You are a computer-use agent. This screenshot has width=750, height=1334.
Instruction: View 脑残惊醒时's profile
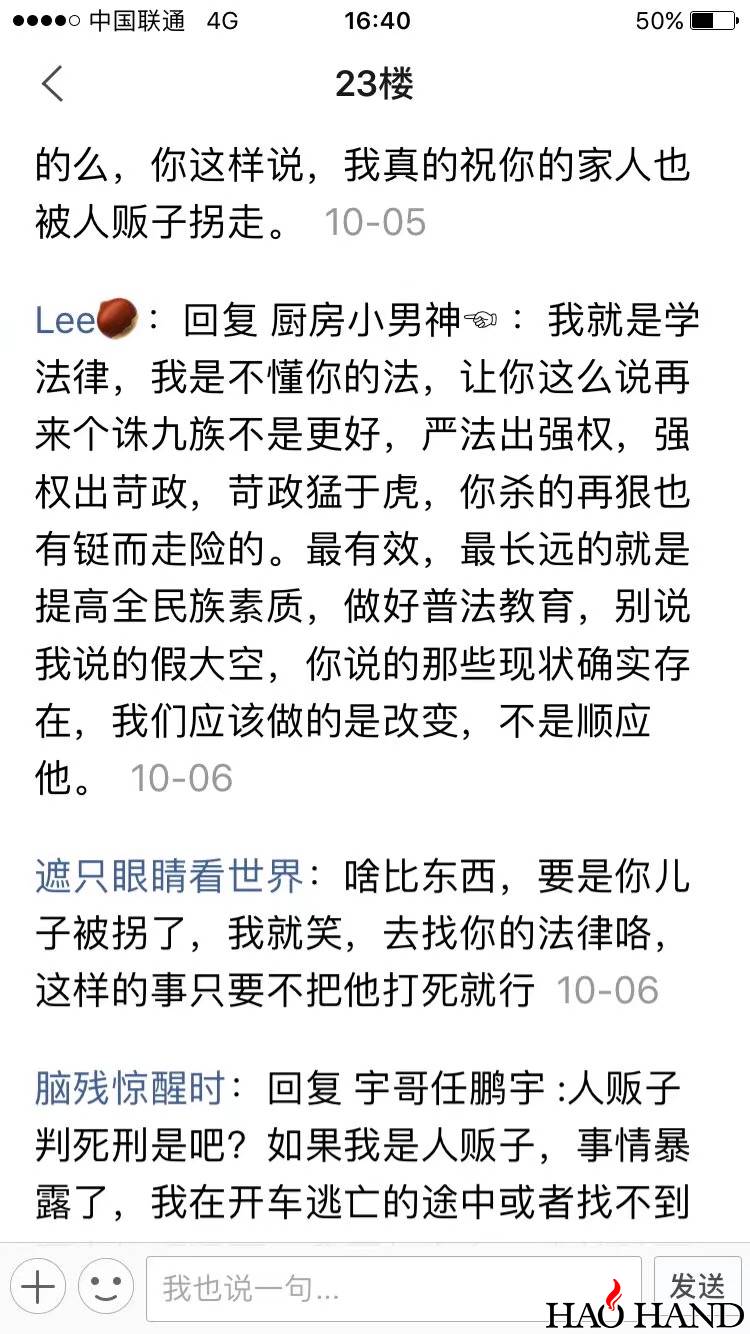tap(130, 1089)
